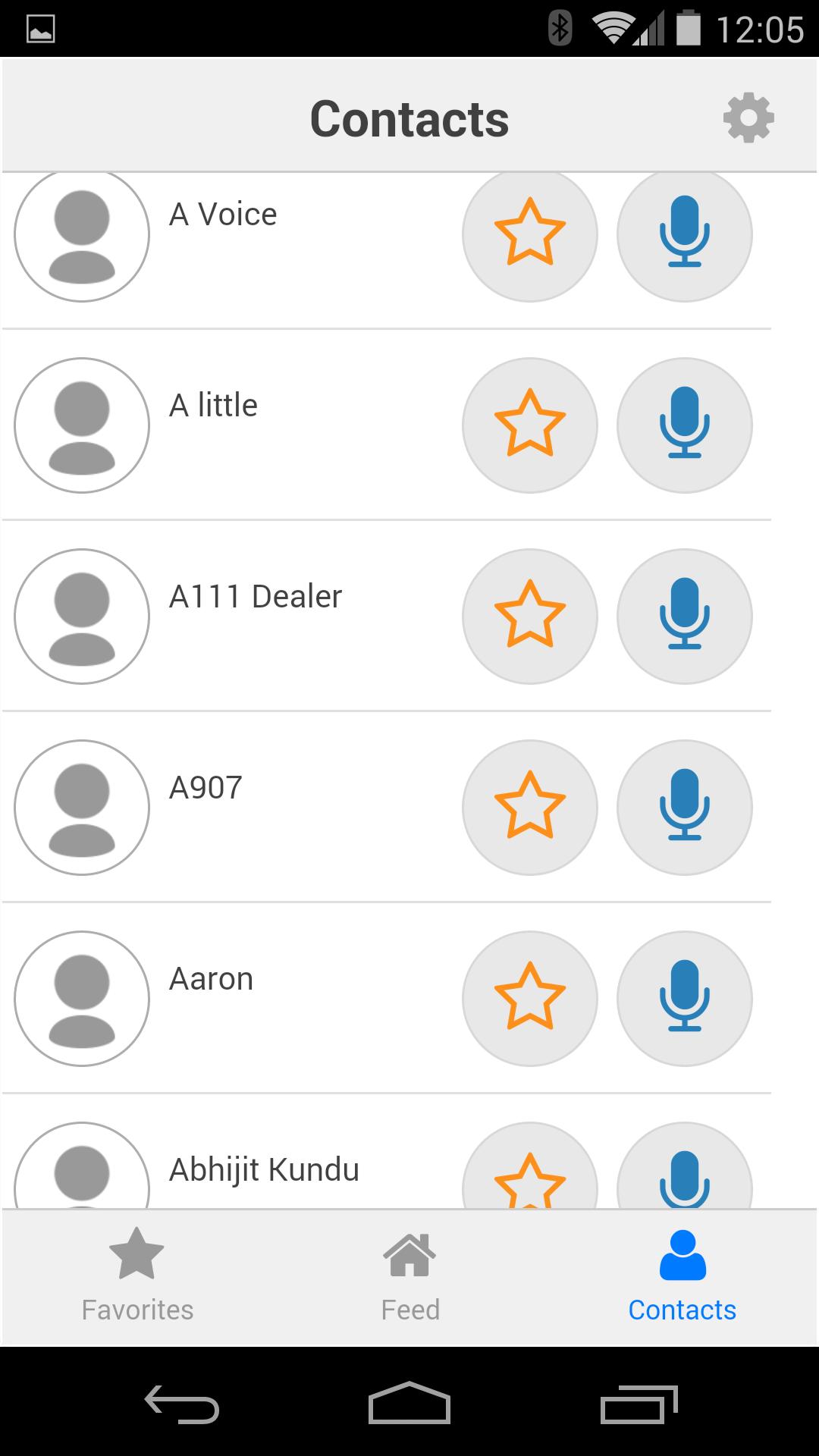Send voice message to Aaron

[x=684, y=999]
